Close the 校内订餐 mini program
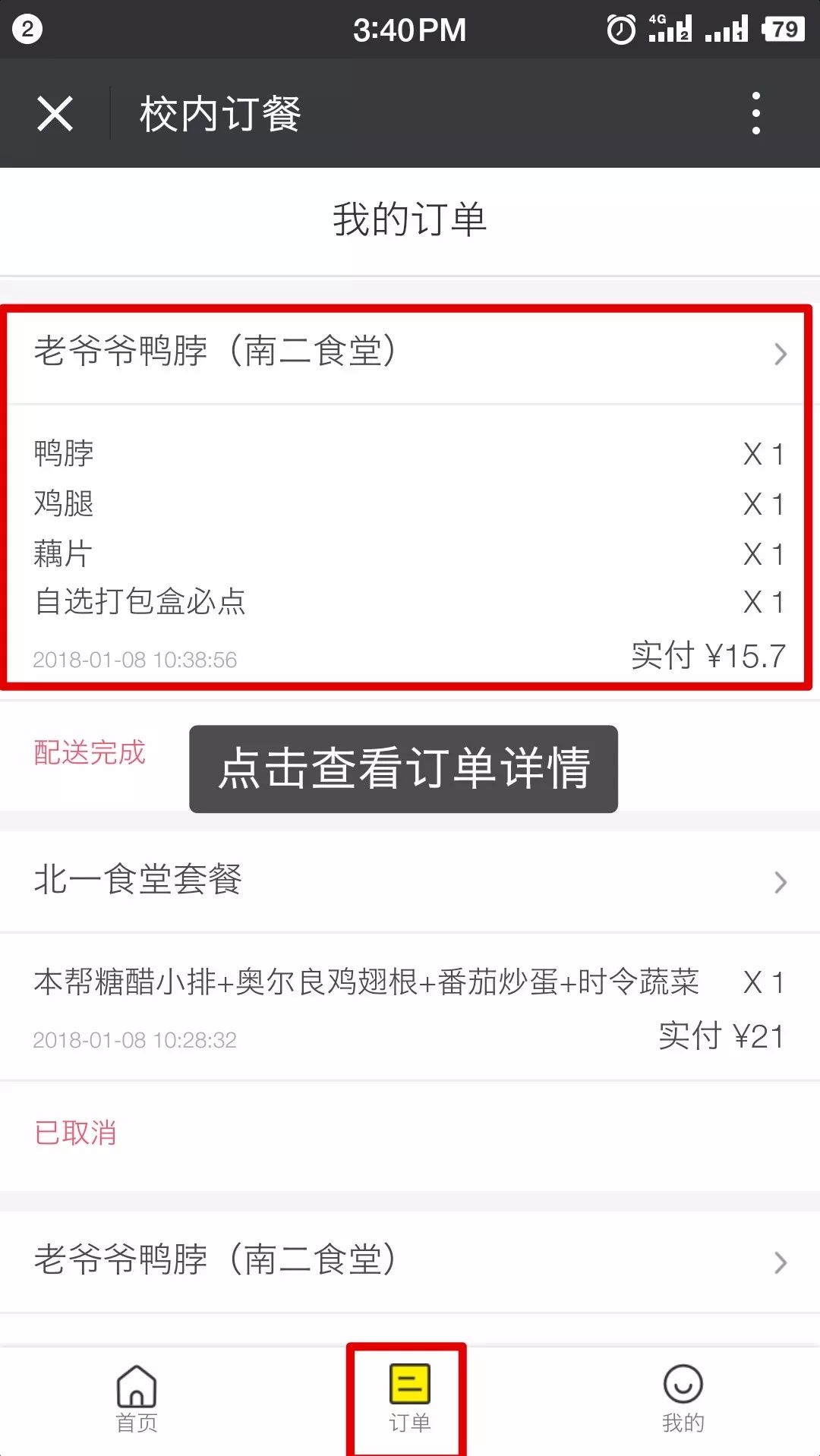Viewport: 820px width, 1456px height. (x=55, y=114)
